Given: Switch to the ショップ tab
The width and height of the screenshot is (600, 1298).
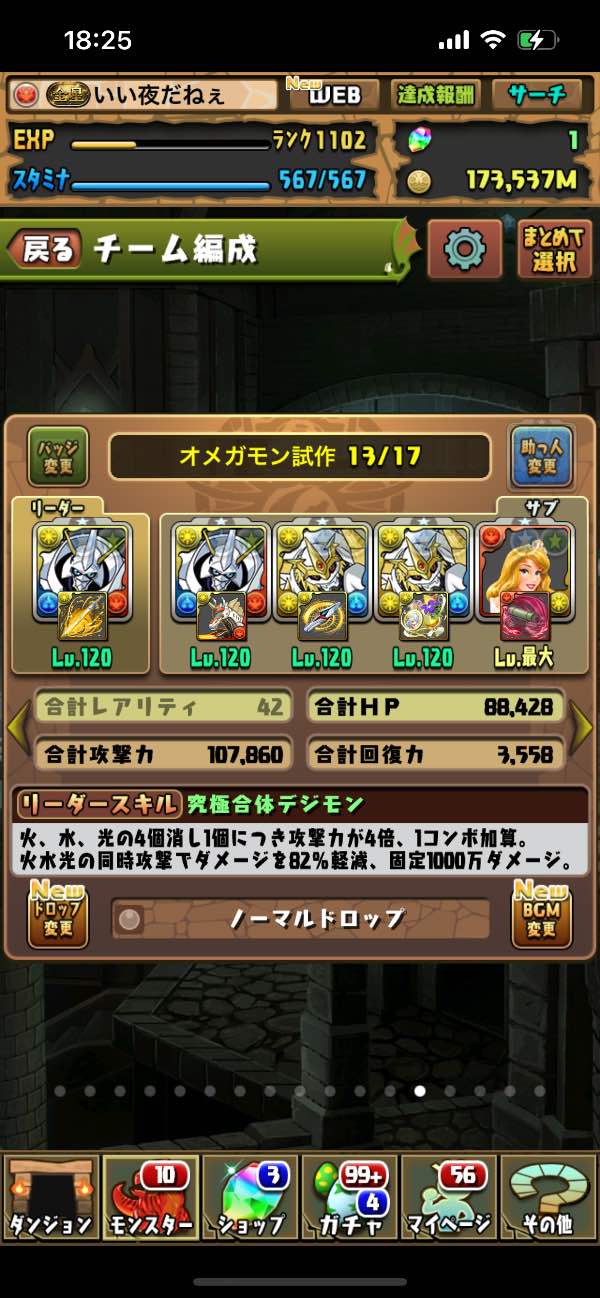Looking at the screenshot, I should [250, 1197].
